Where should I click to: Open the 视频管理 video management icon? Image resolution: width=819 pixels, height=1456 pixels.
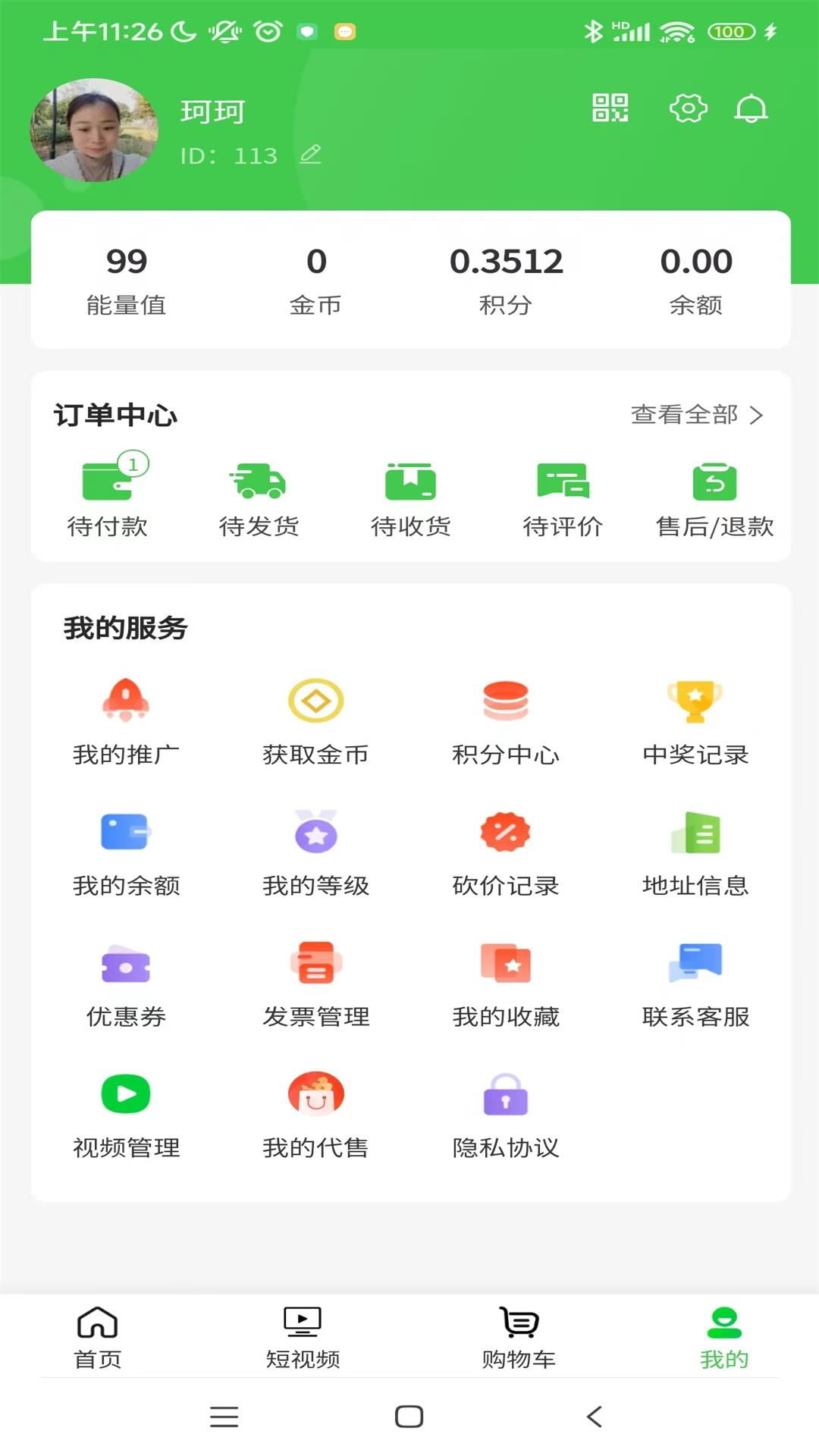tap(126, 1094)
